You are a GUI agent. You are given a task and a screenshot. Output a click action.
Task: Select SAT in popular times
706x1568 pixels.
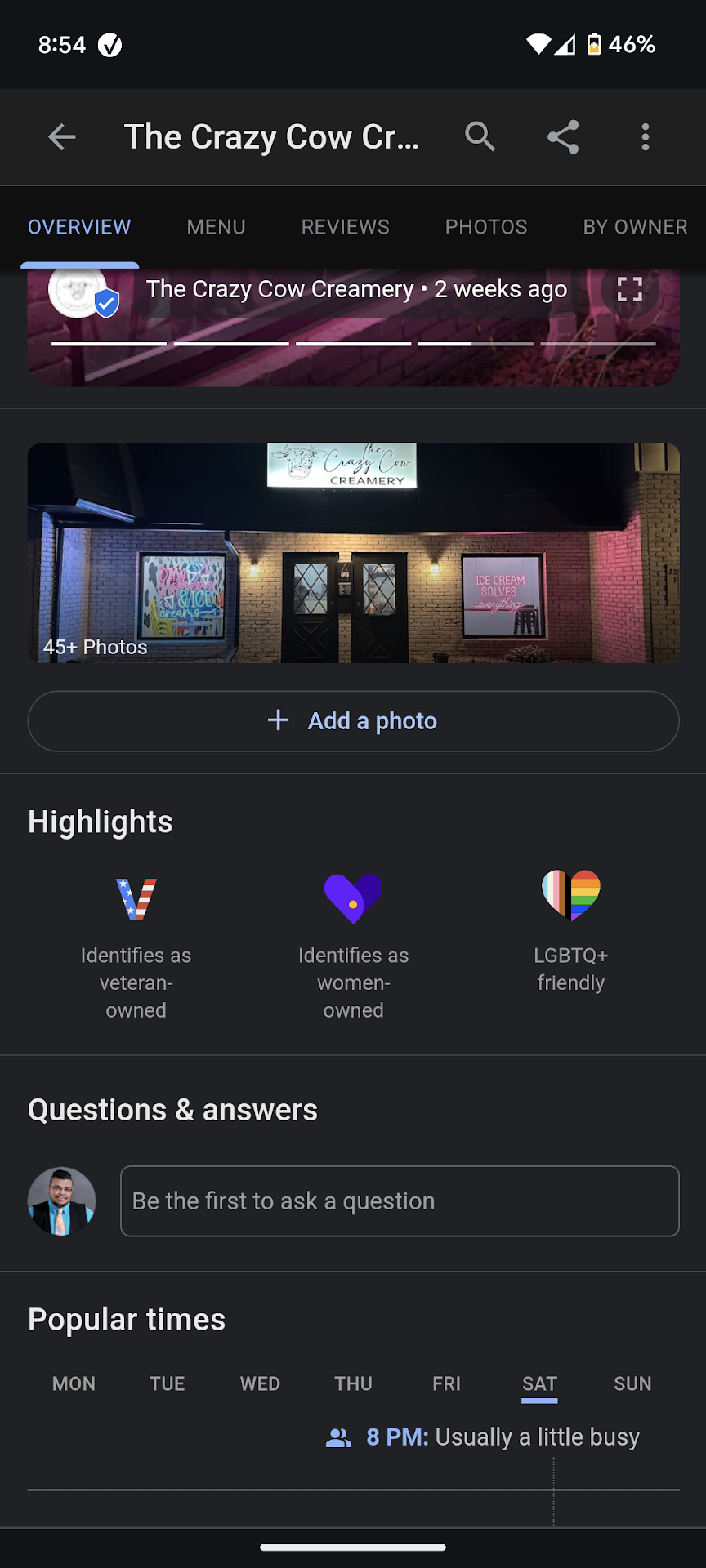coord(539,1383)
